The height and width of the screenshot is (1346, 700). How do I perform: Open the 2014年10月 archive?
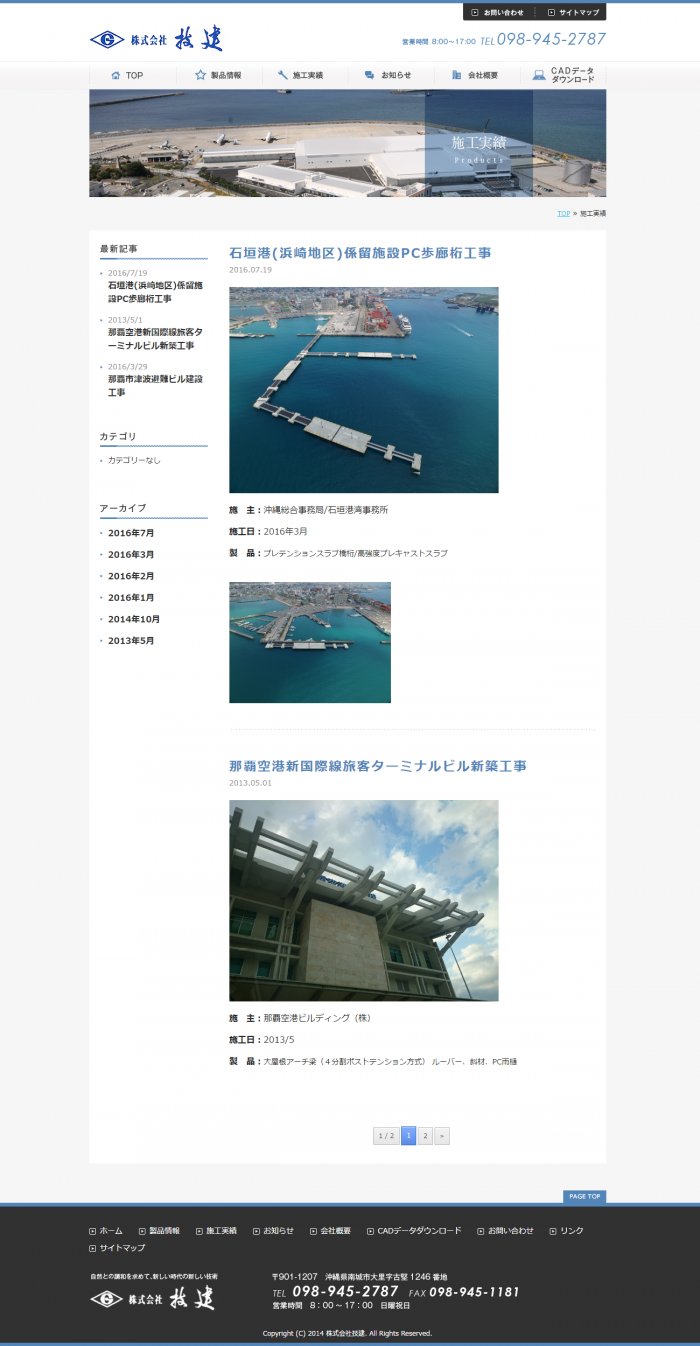(x=134, y=619)
